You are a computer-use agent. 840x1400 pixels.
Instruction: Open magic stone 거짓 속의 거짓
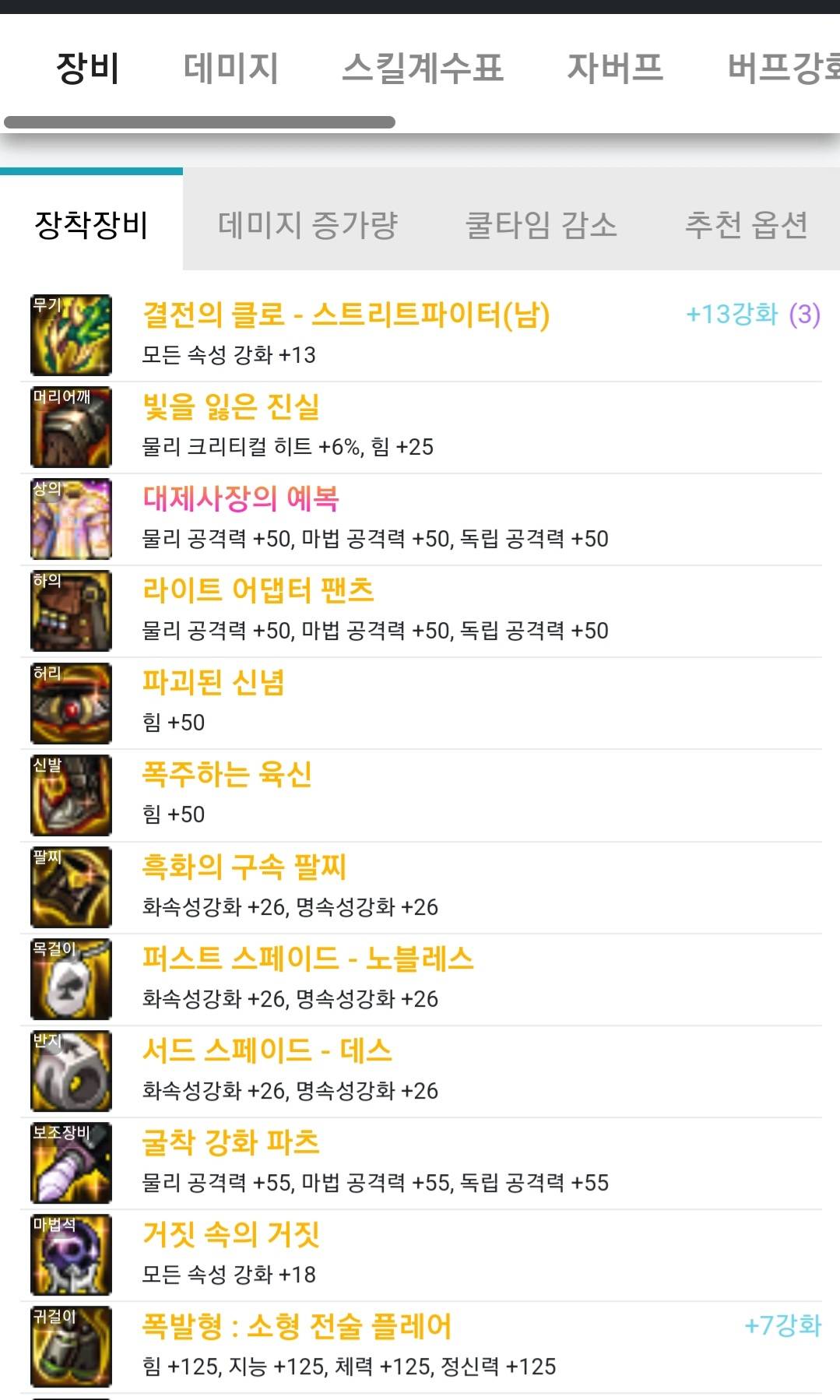230,1234
